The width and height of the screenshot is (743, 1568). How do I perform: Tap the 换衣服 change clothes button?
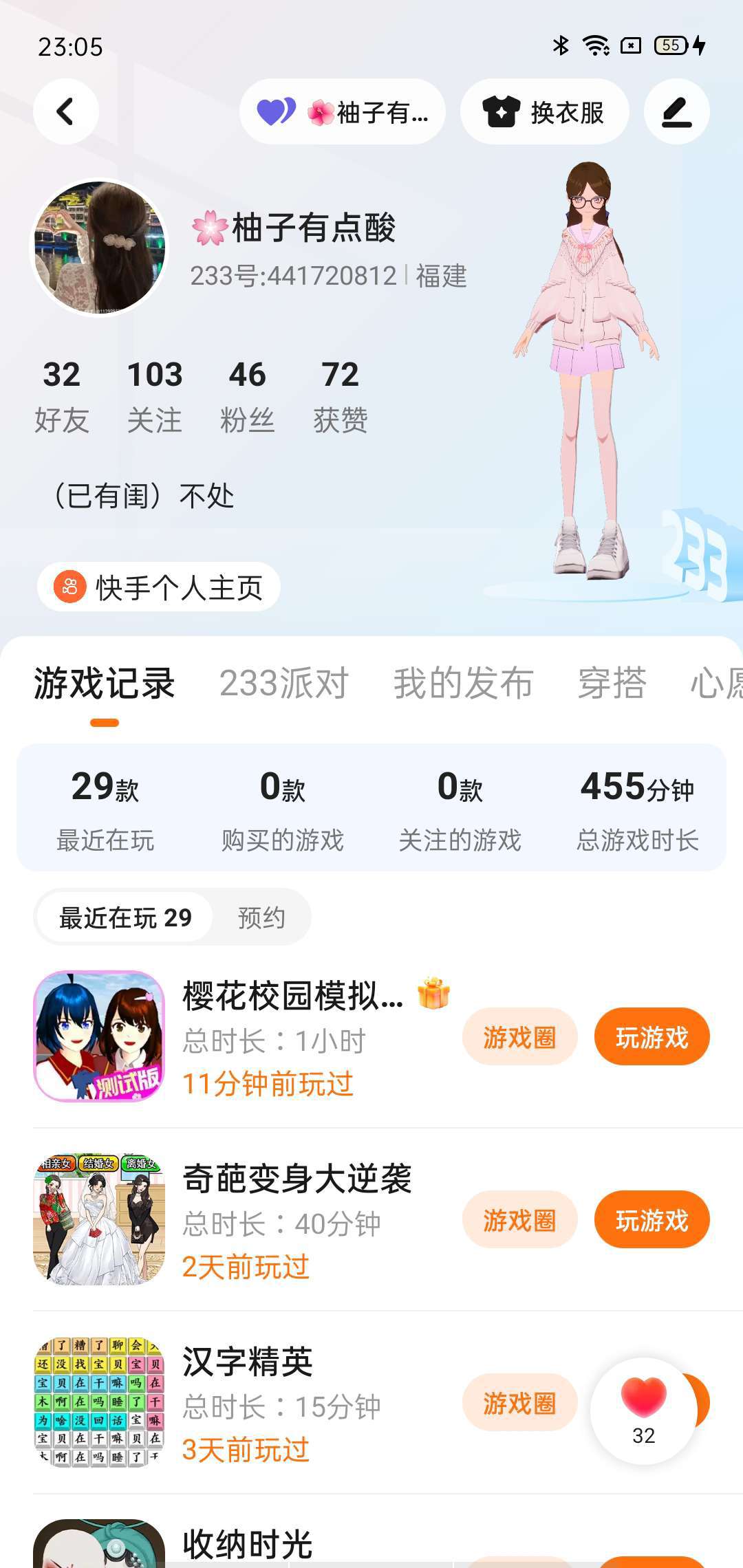[544, 111]
